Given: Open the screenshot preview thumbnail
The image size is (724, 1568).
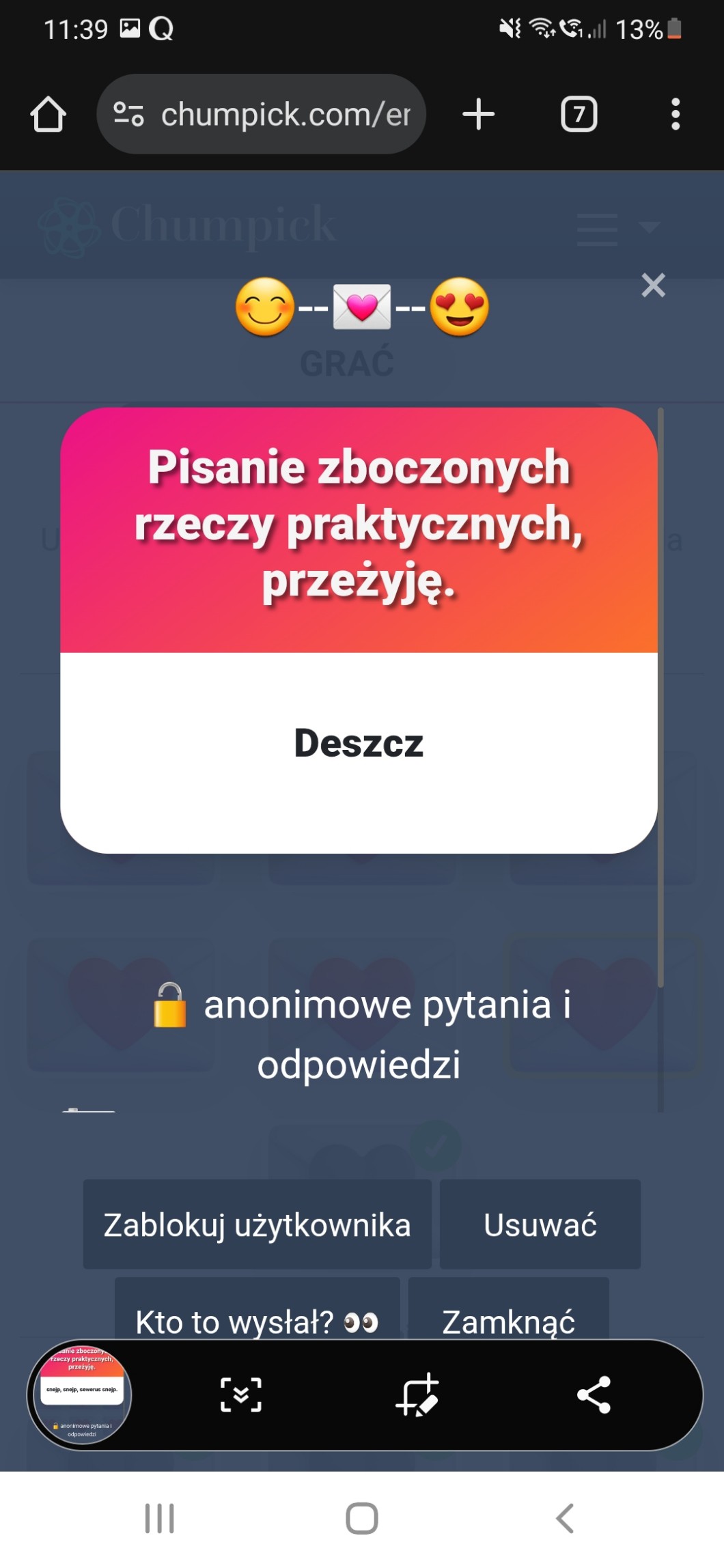Looking at the screenshot, I should click(81, 1395).
